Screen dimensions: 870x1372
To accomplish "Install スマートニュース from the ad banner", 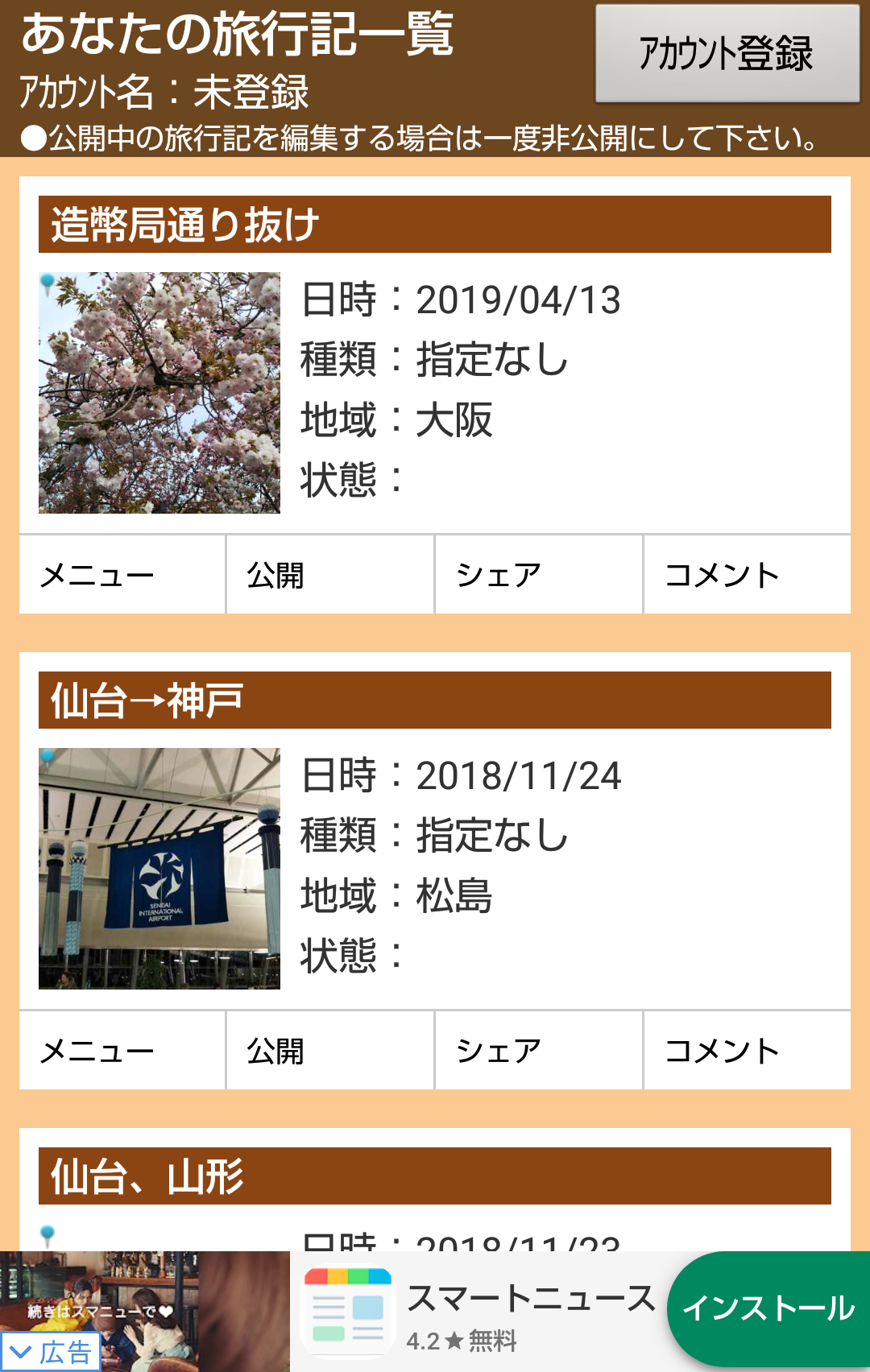I will [x=768, y=1308].
